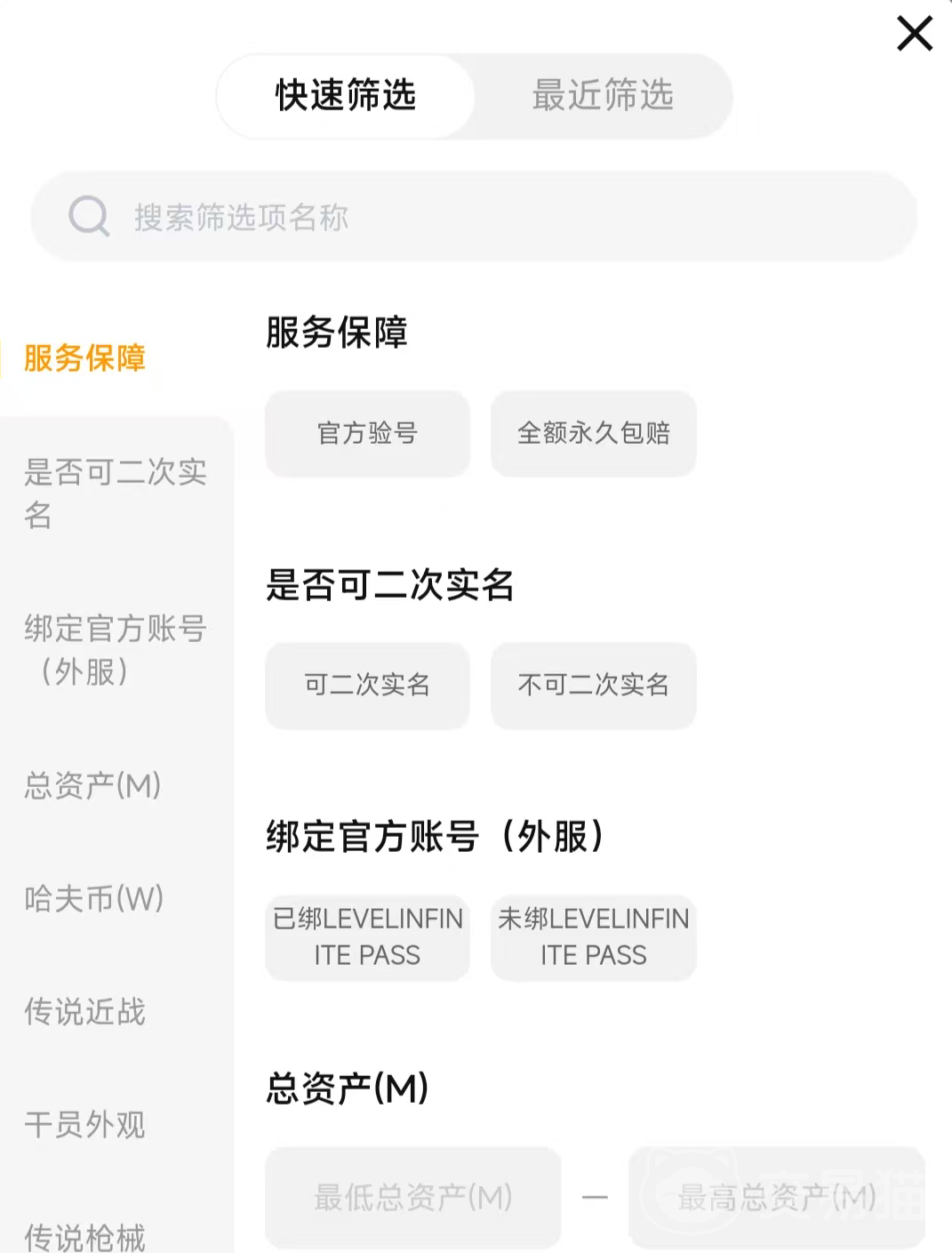Choose the 全额永久包赔 filter chip
952x1253 pixels.
click(x=593, y=433)
